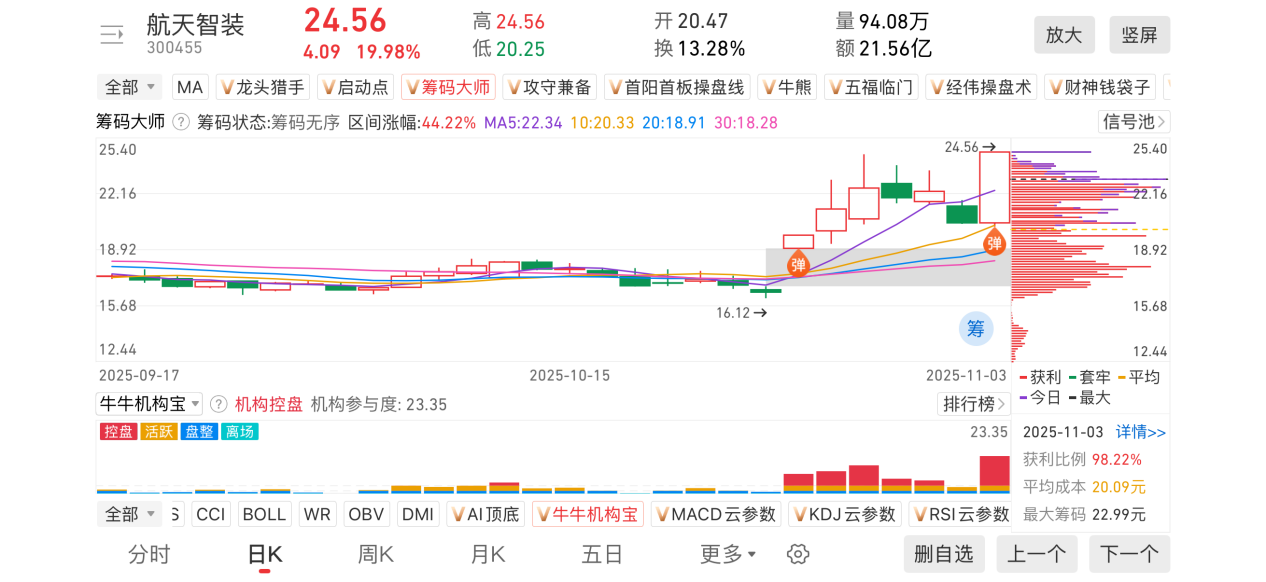Tap the 放大 button
Image resolution: width=1266 pixels, height=582 pixels.
point(1064,35)
